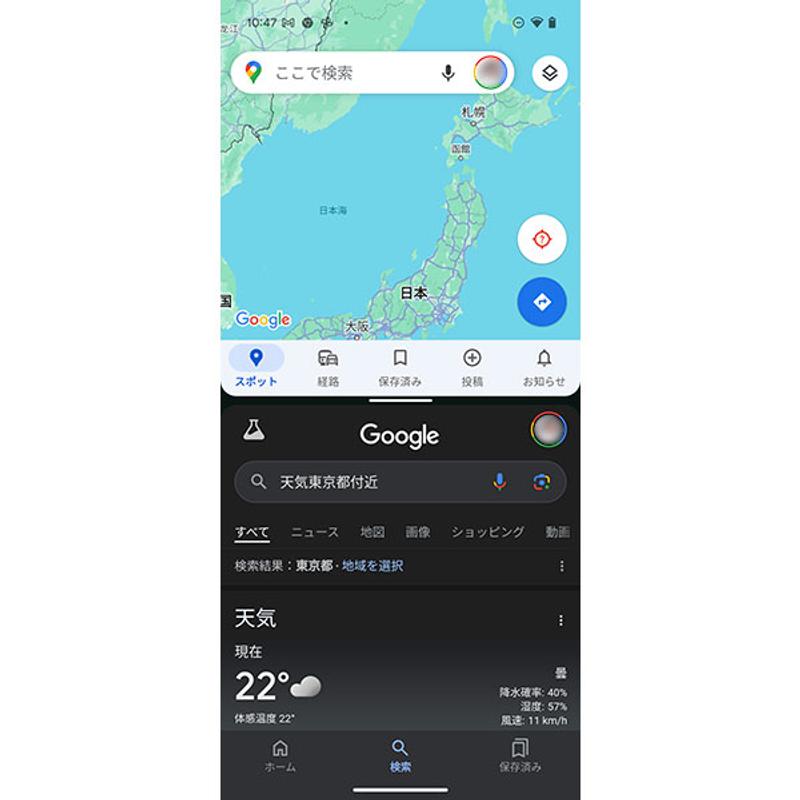This screenshot has width=800, height=800.
Task: Center map on my location
Action: [542, 239]
